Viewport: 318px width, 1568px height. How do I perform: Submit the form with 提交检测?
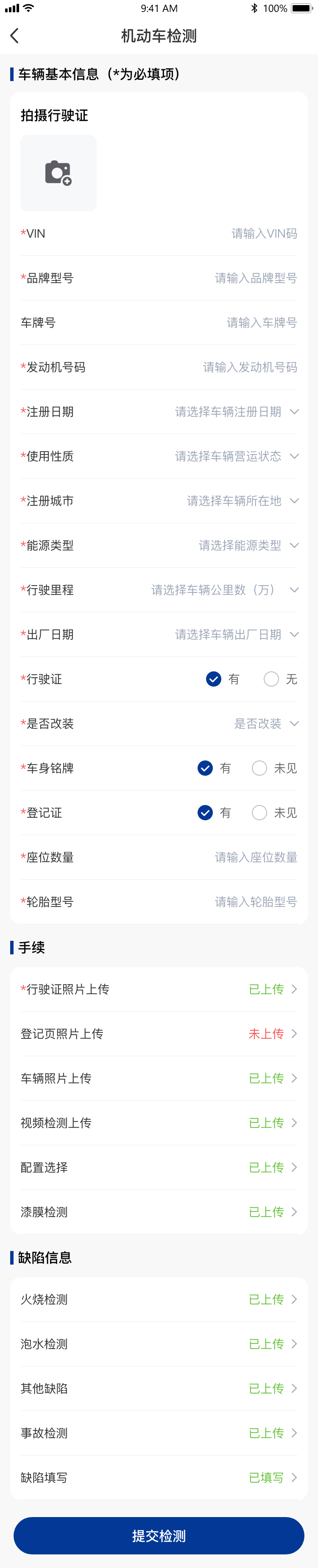159,1536
